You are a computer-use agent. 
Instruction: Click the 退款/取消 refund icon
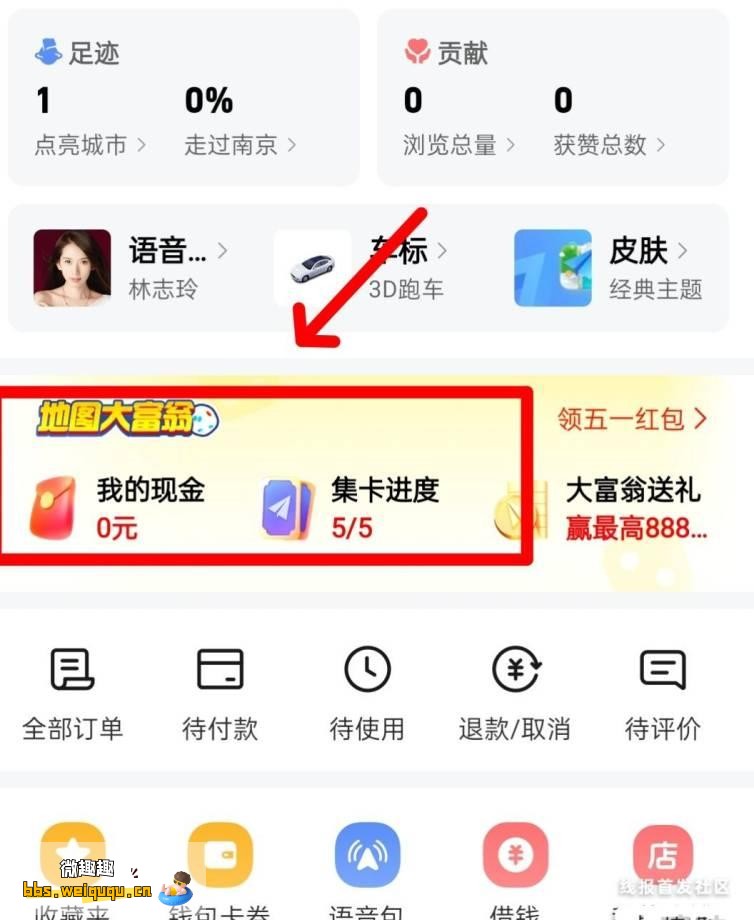(514, 670)
